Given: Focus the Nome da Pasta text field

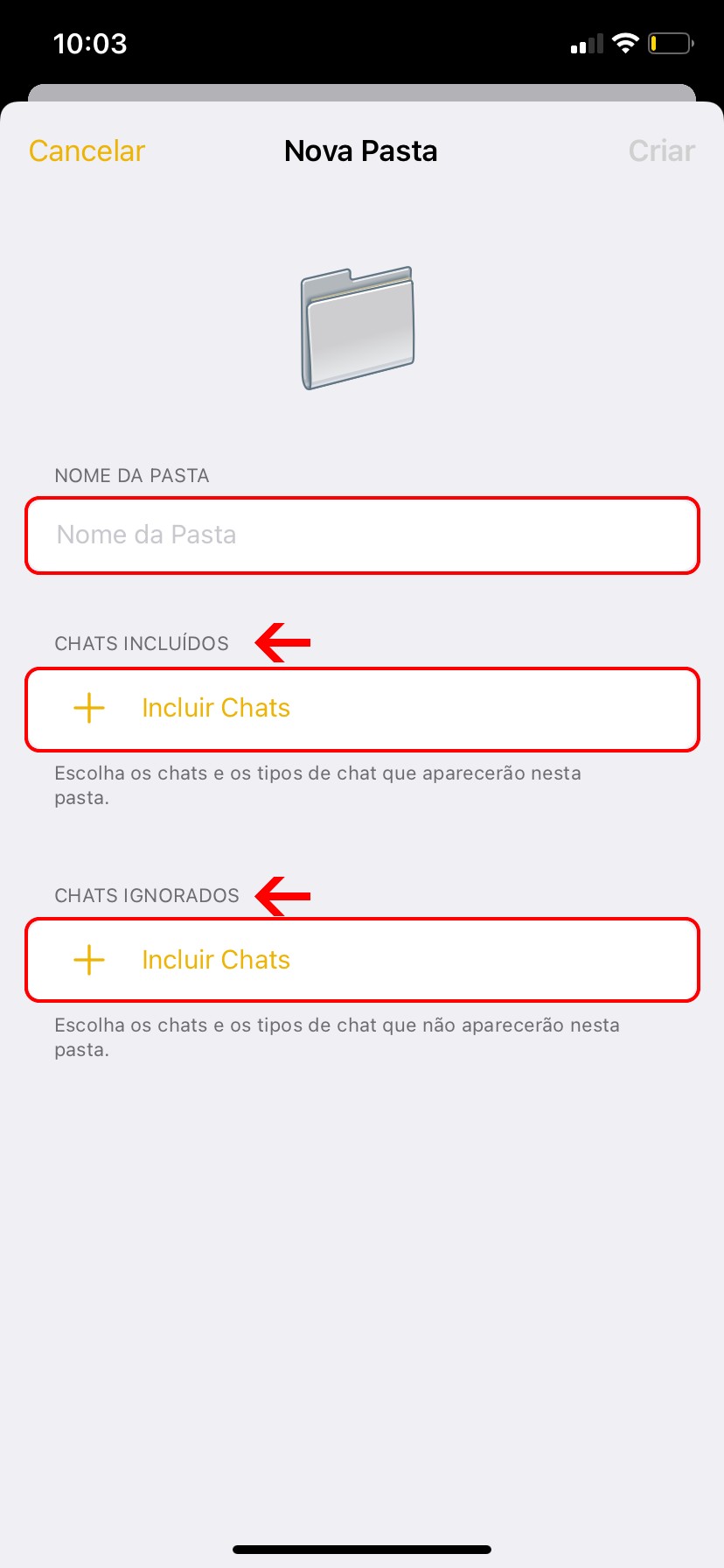Looking at the screenshot, I should click(x=362, y=535).
